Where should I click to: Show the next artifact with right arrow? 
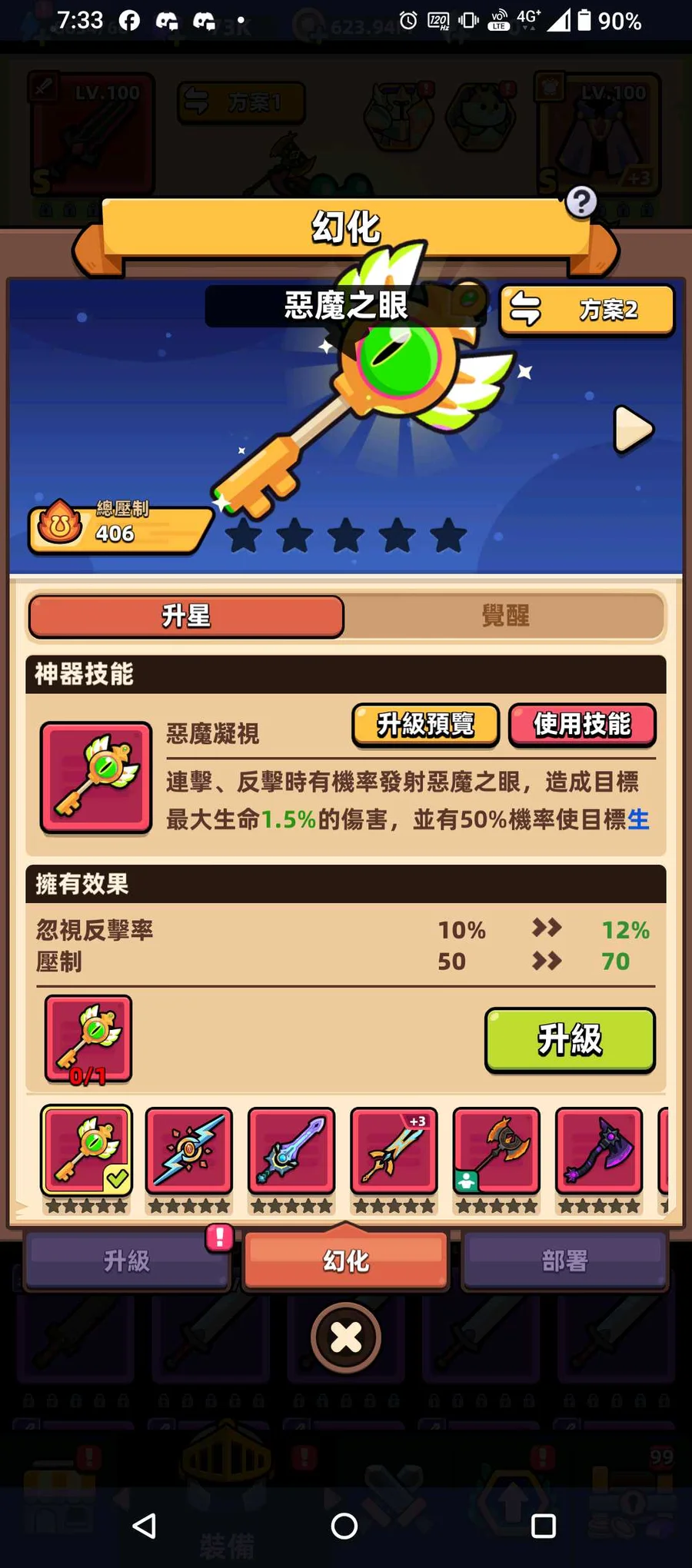pos(634,429)
